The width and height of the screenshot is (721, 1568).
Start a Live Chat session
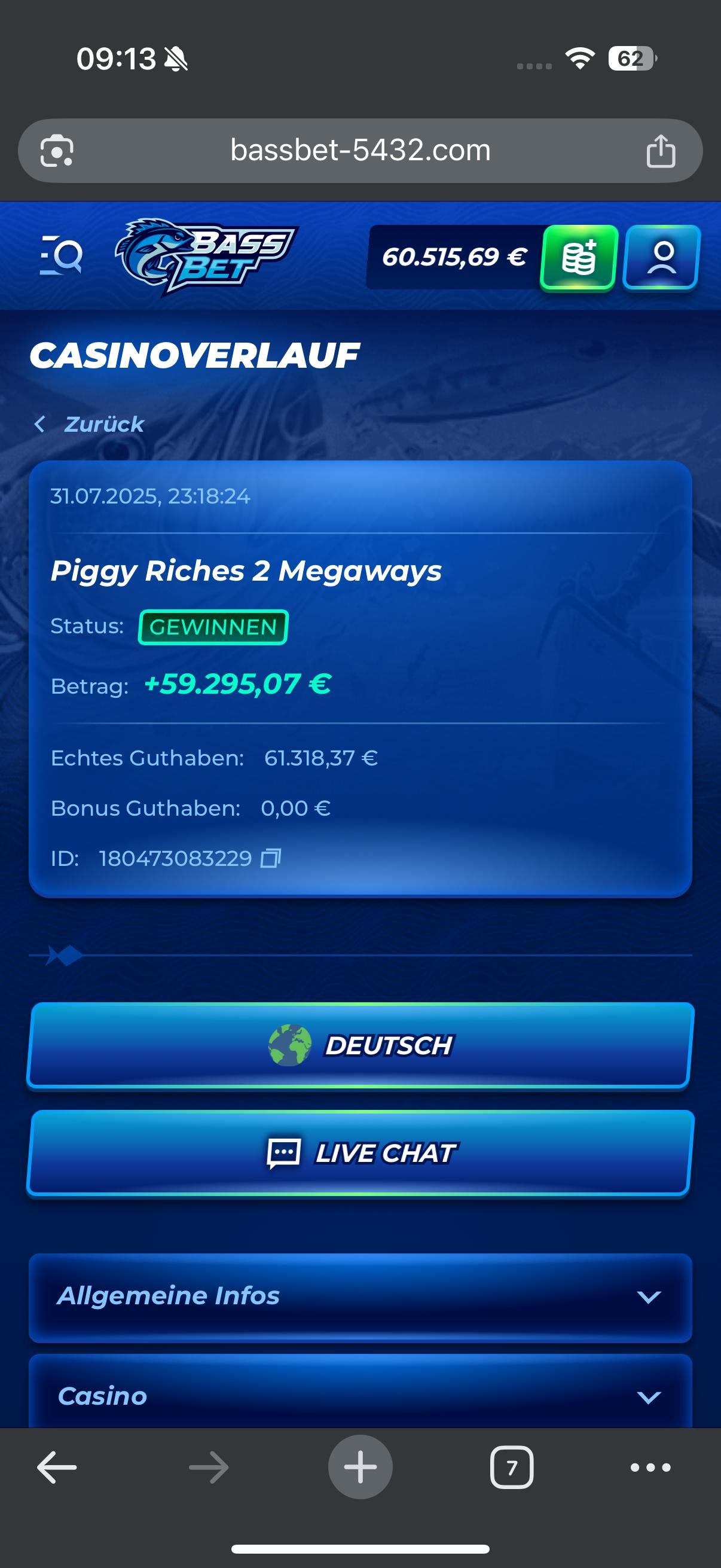pyautogui.click(x=360, y=1153)
